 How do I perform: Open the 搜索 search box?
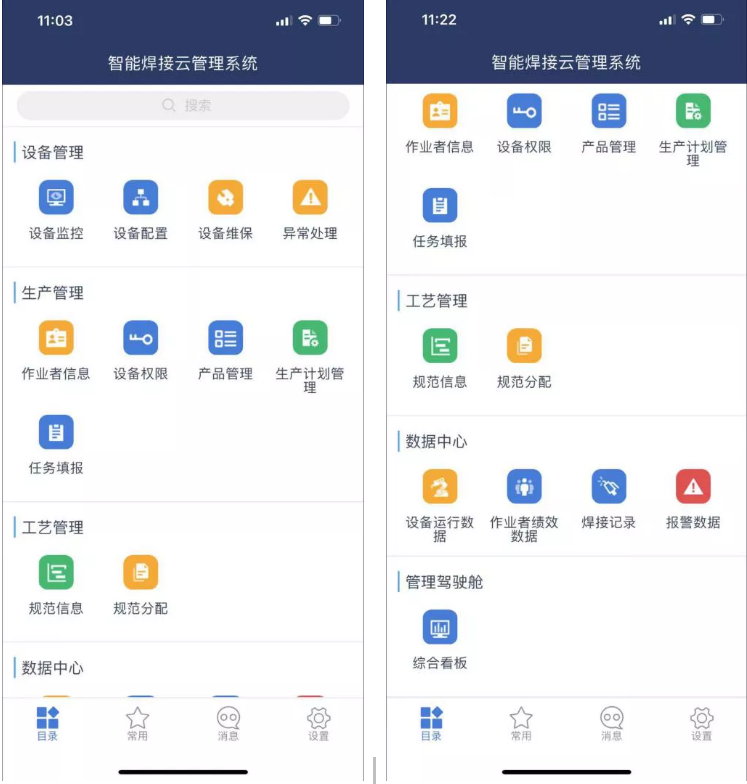tap(183, 105)
